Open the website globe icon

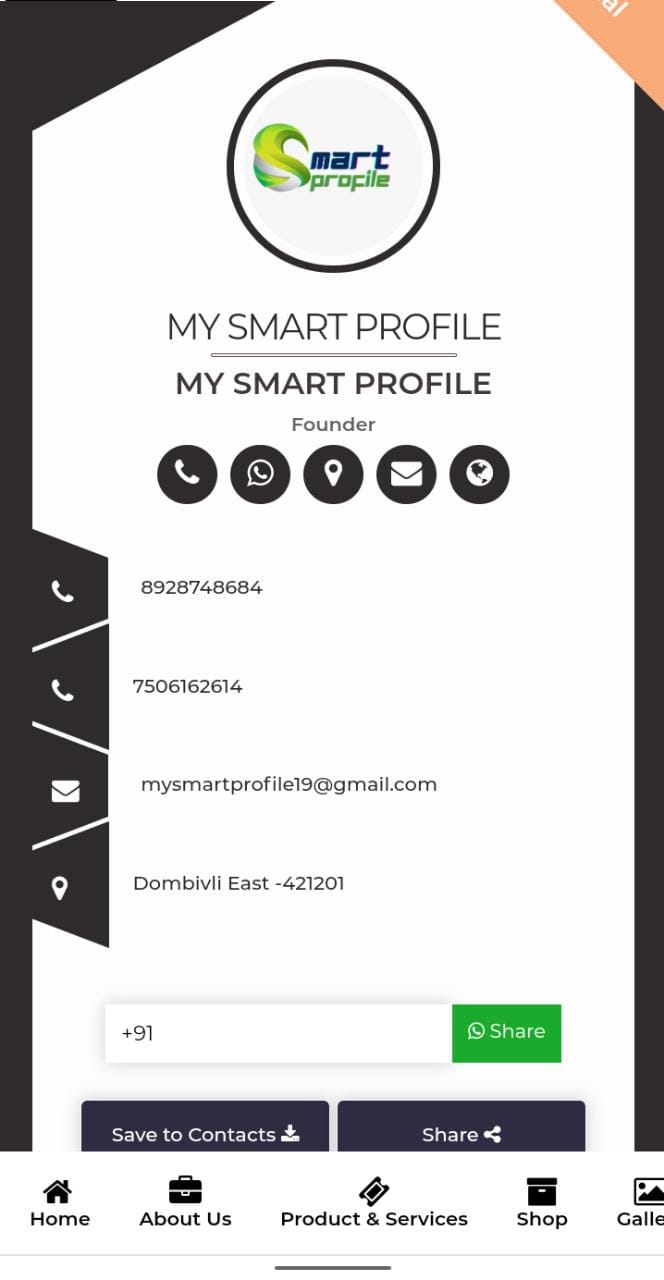(479, 474)
